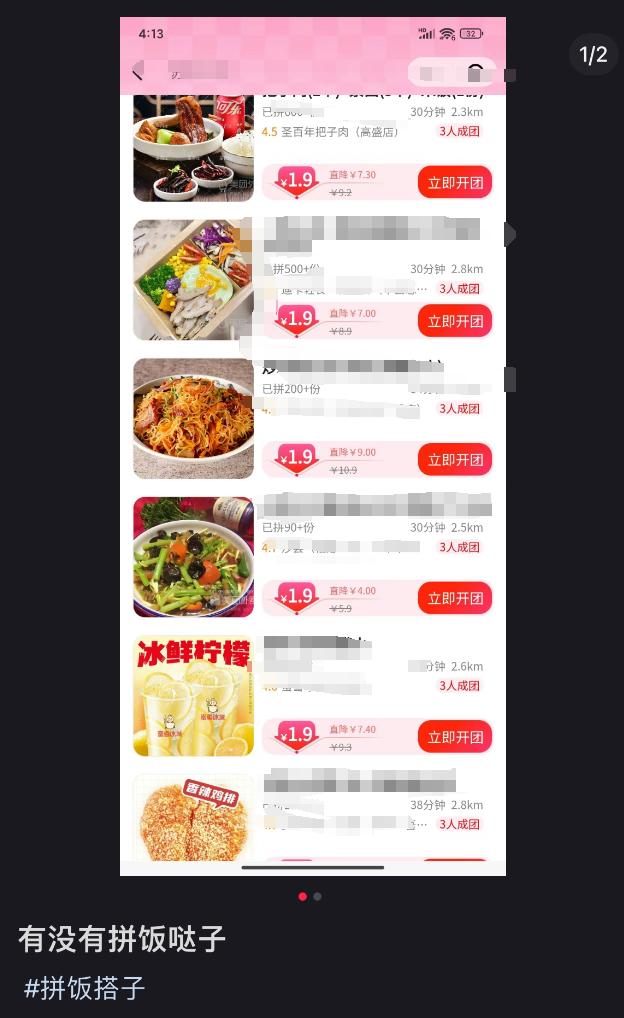Open the posted food delivery screenshot image
This screenshot has height=1018, width=624.
click(x=312, y=446)
